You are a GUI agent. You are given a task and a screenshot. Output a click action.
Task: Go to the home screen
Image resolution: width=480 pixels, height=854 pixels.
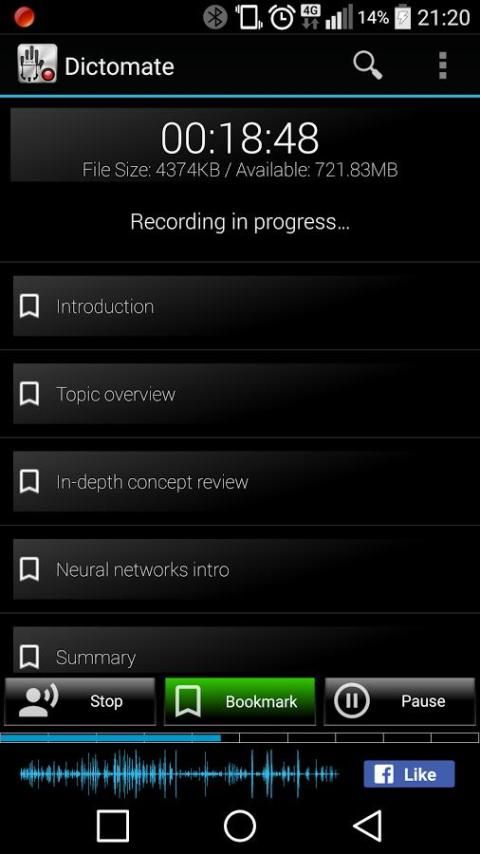tap(240, 826)
